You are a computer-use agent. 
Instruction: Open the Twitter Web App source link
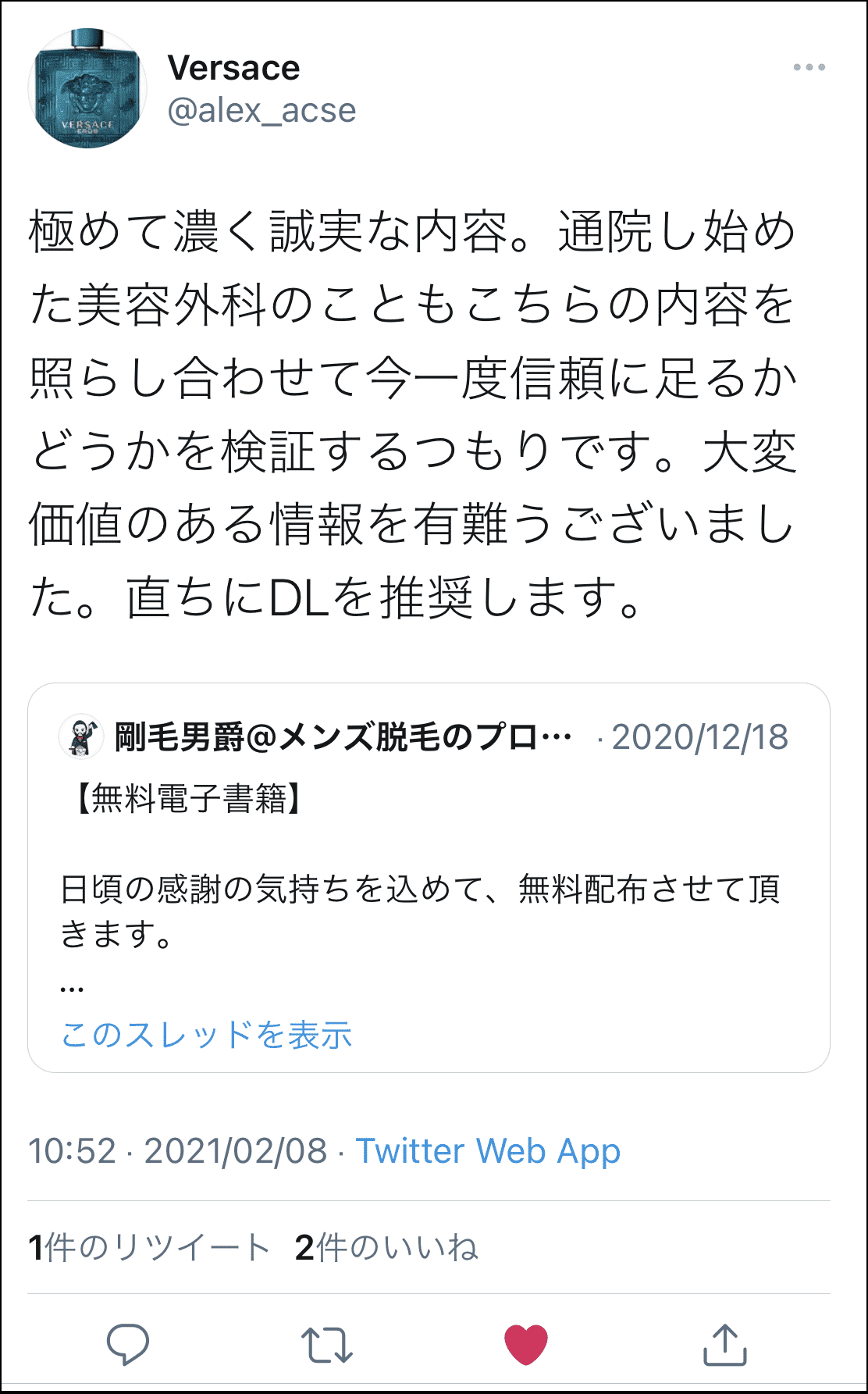[x=488, y=1151]
